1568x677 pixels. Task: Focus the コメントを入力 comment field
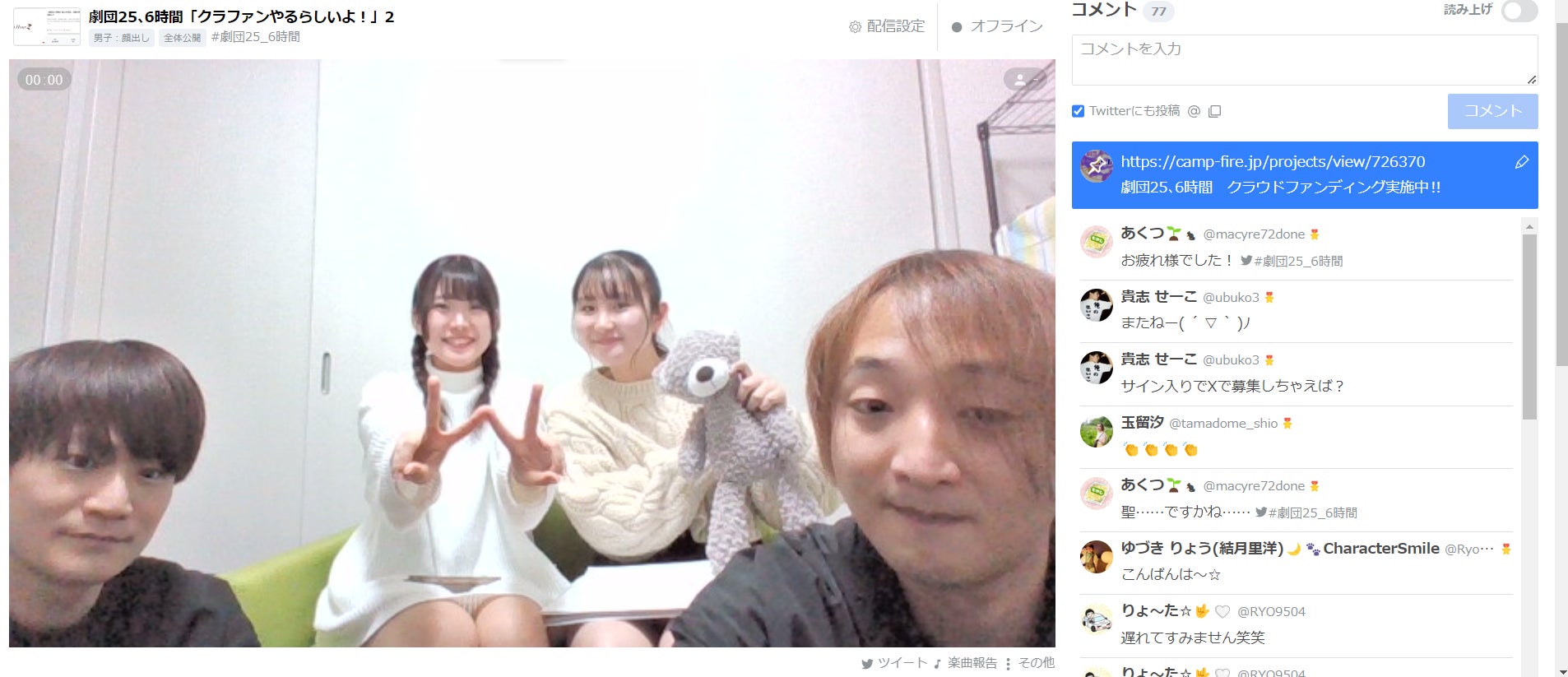click(x=1304, y=60)
